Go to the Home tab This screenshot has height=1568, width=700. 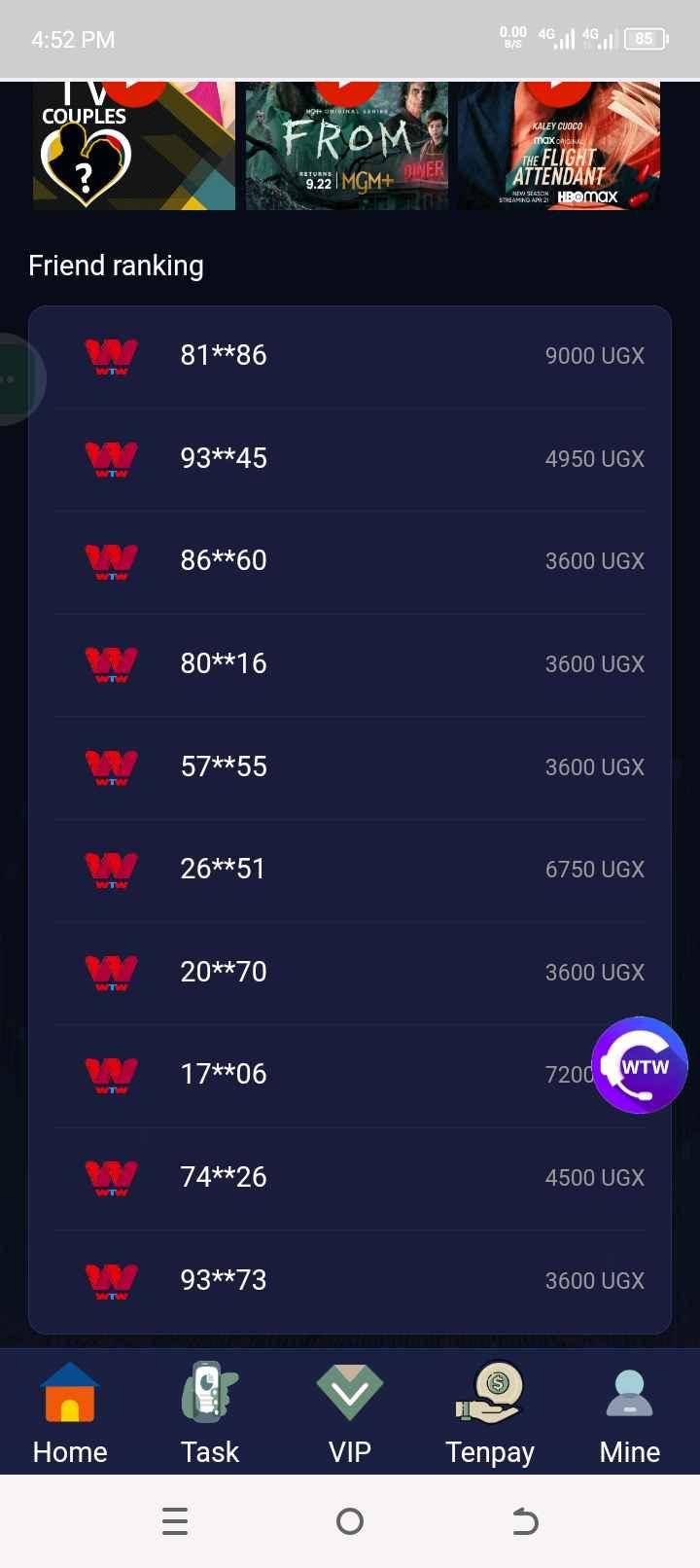[x=70, y=1413]
